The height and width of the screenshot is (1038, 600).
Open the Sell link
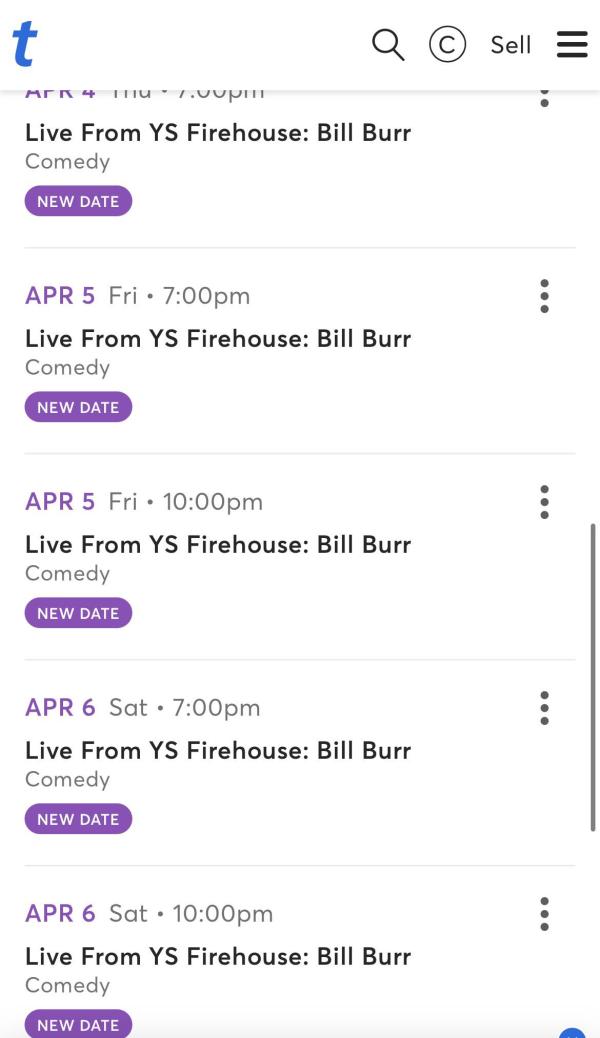click(x=510, y=45)
